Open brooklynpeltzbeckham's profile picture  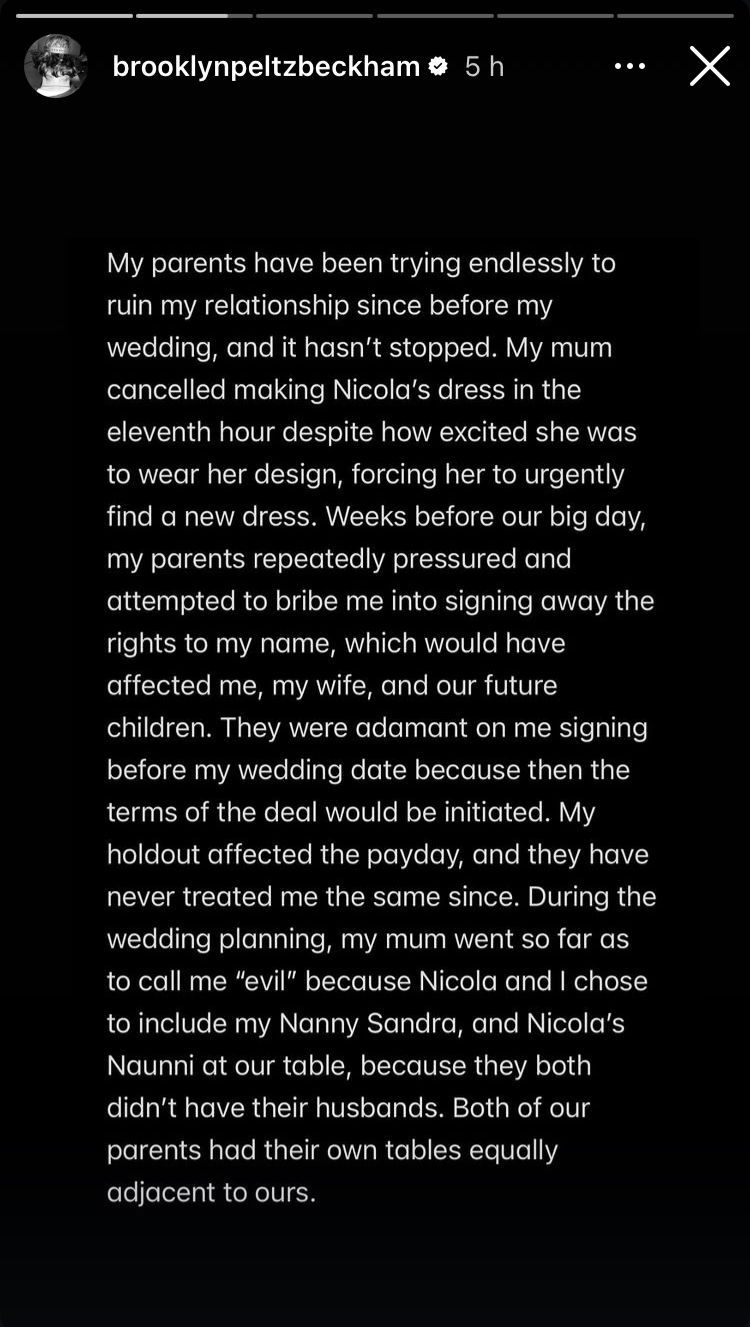(55, 66)
